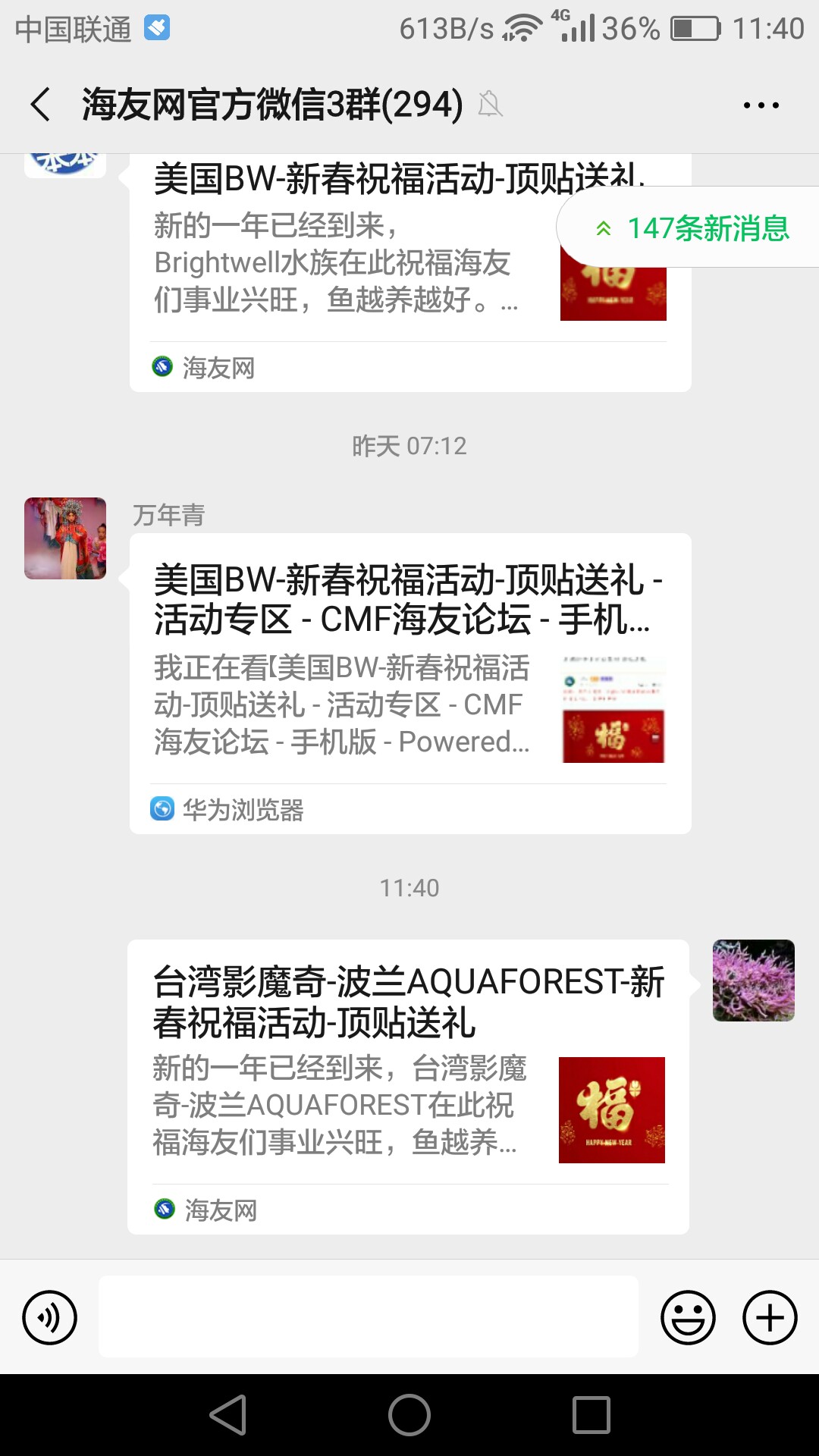Open the group chat overflow menu
The height and width of the screenshot is (1456, 819).
[761, 105]
